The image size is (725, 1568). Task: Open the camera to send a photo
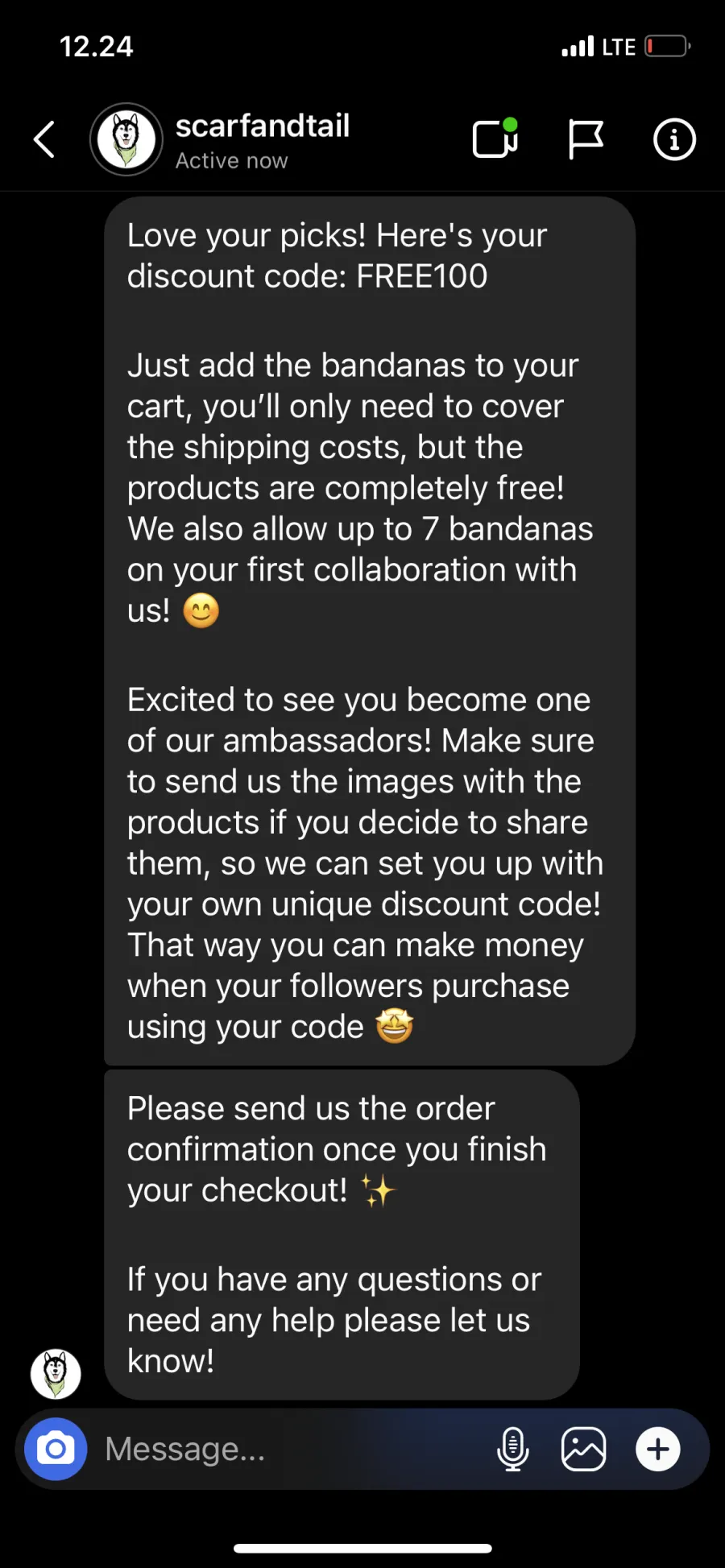coord(56,1449)
